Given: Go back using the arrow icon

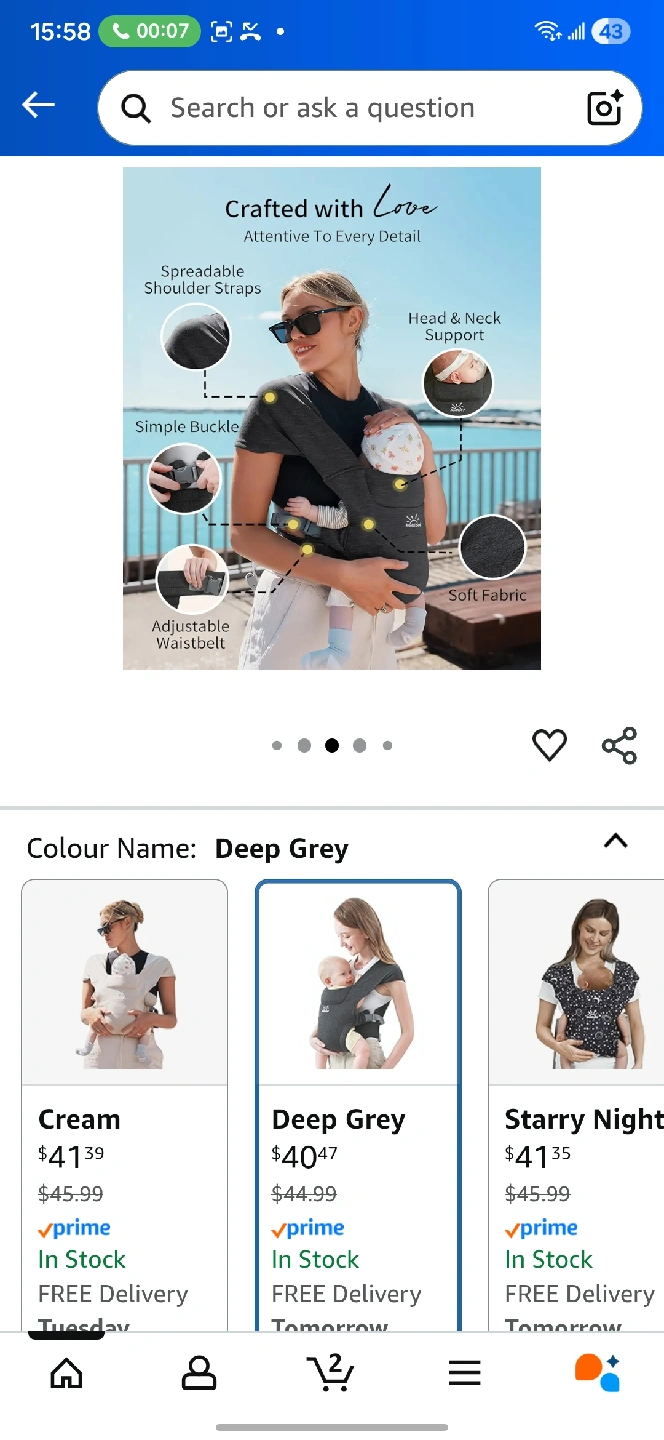Looking at the screenshot, I should [x=39, y=105].
